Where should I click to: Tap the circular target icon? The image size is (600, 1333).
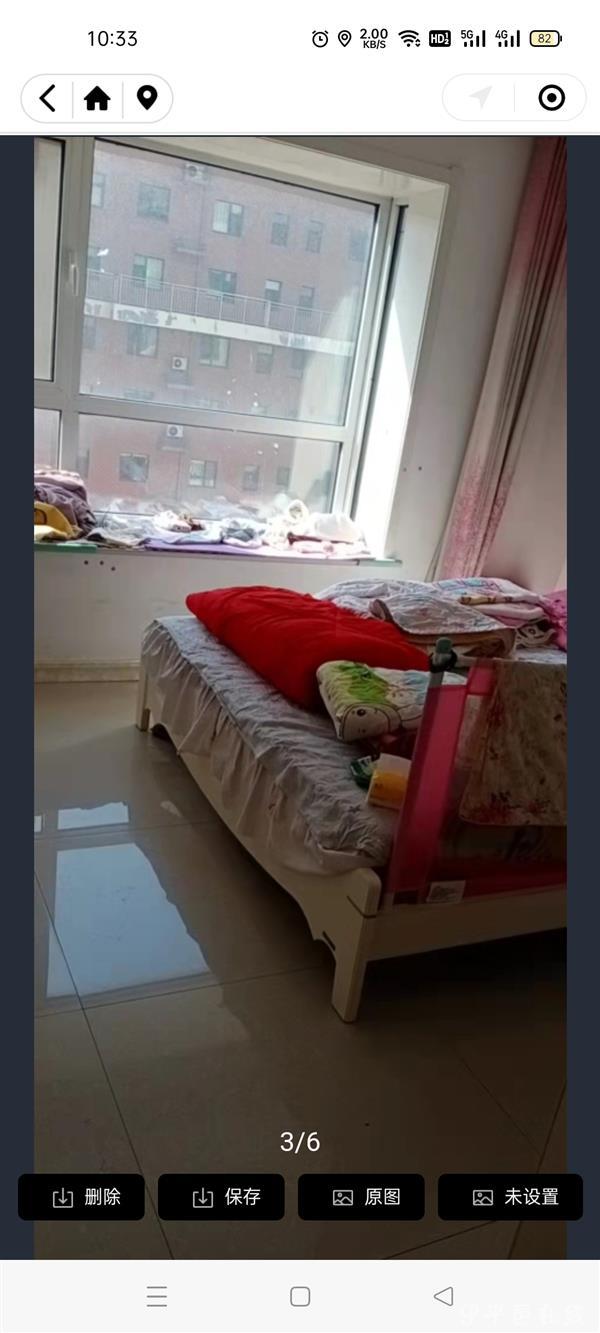[551, 98]
